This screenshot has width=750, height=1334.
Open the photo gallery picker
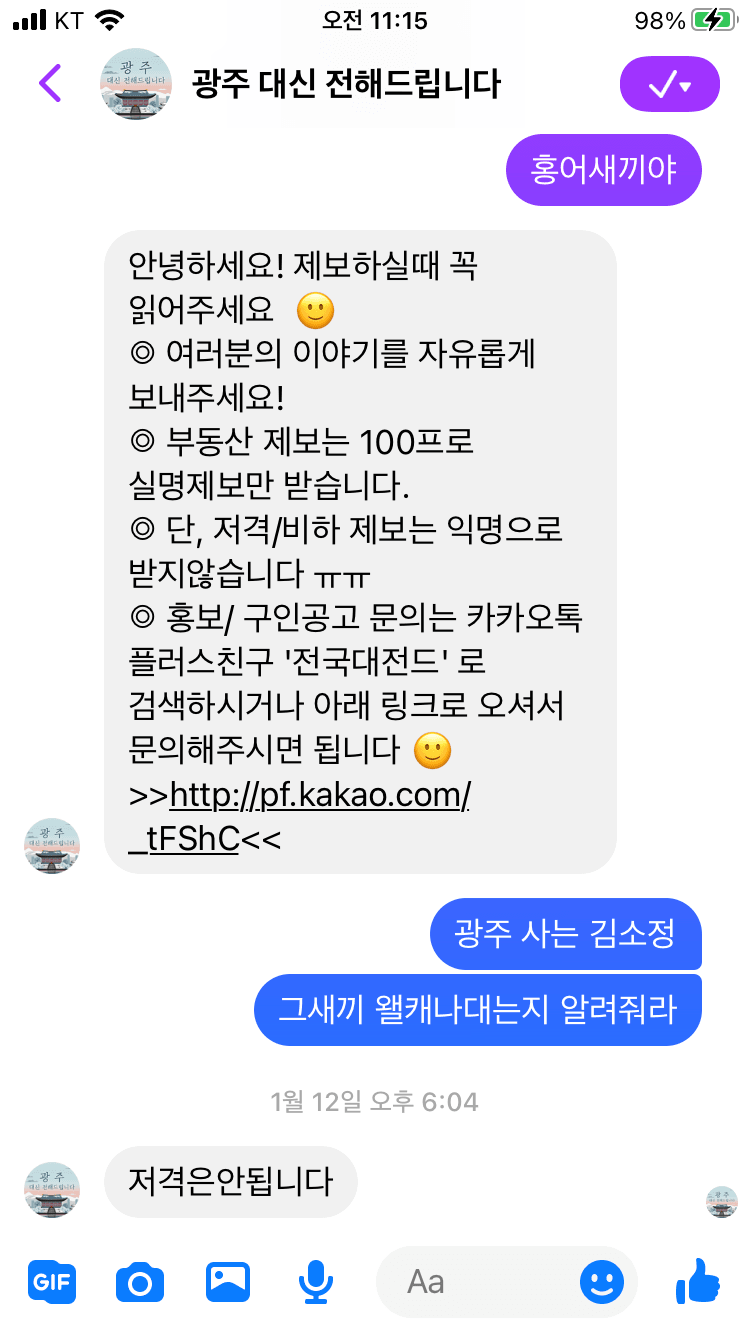228,1281
